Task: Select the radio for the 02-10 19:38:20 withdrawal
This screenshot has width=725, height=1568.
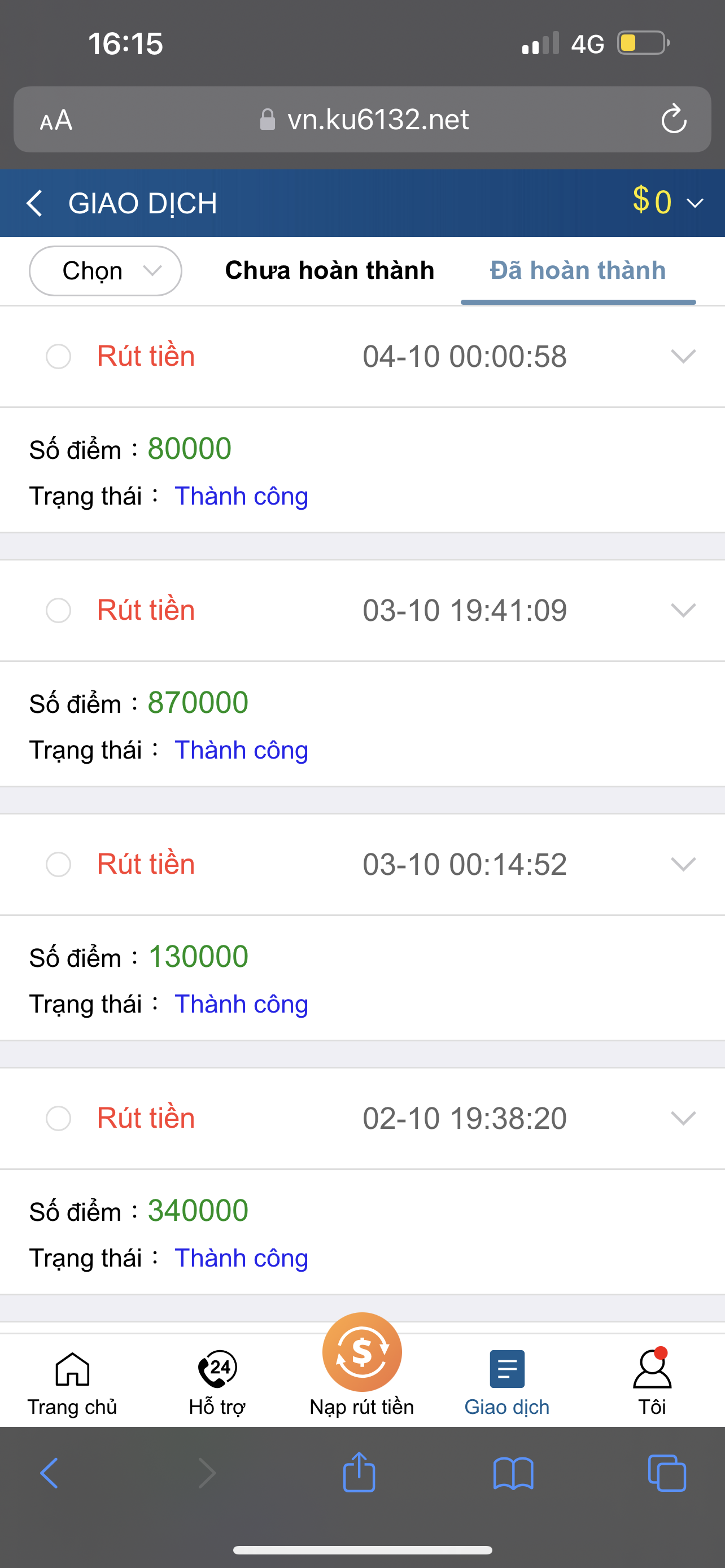Action: [x=58, y=1118]
